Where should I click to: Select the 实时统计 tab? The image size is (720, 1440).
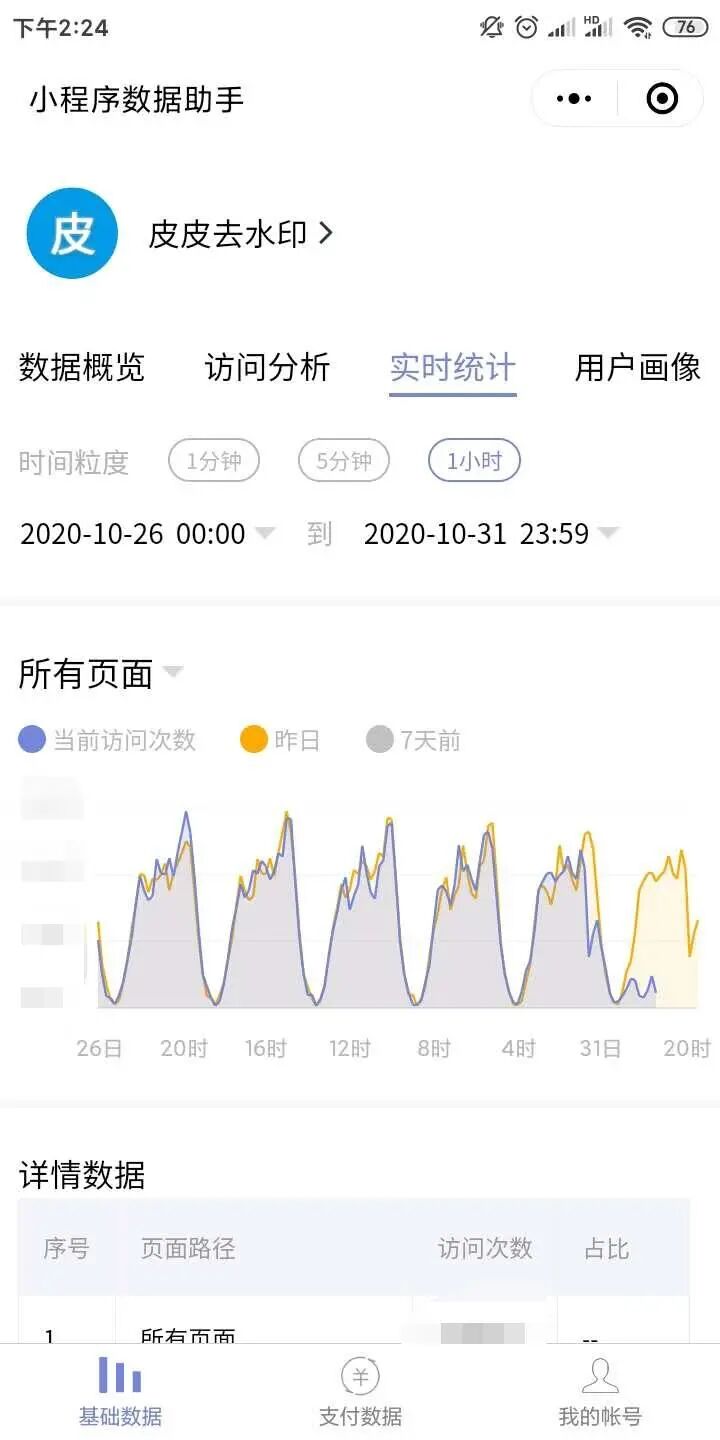452,367
